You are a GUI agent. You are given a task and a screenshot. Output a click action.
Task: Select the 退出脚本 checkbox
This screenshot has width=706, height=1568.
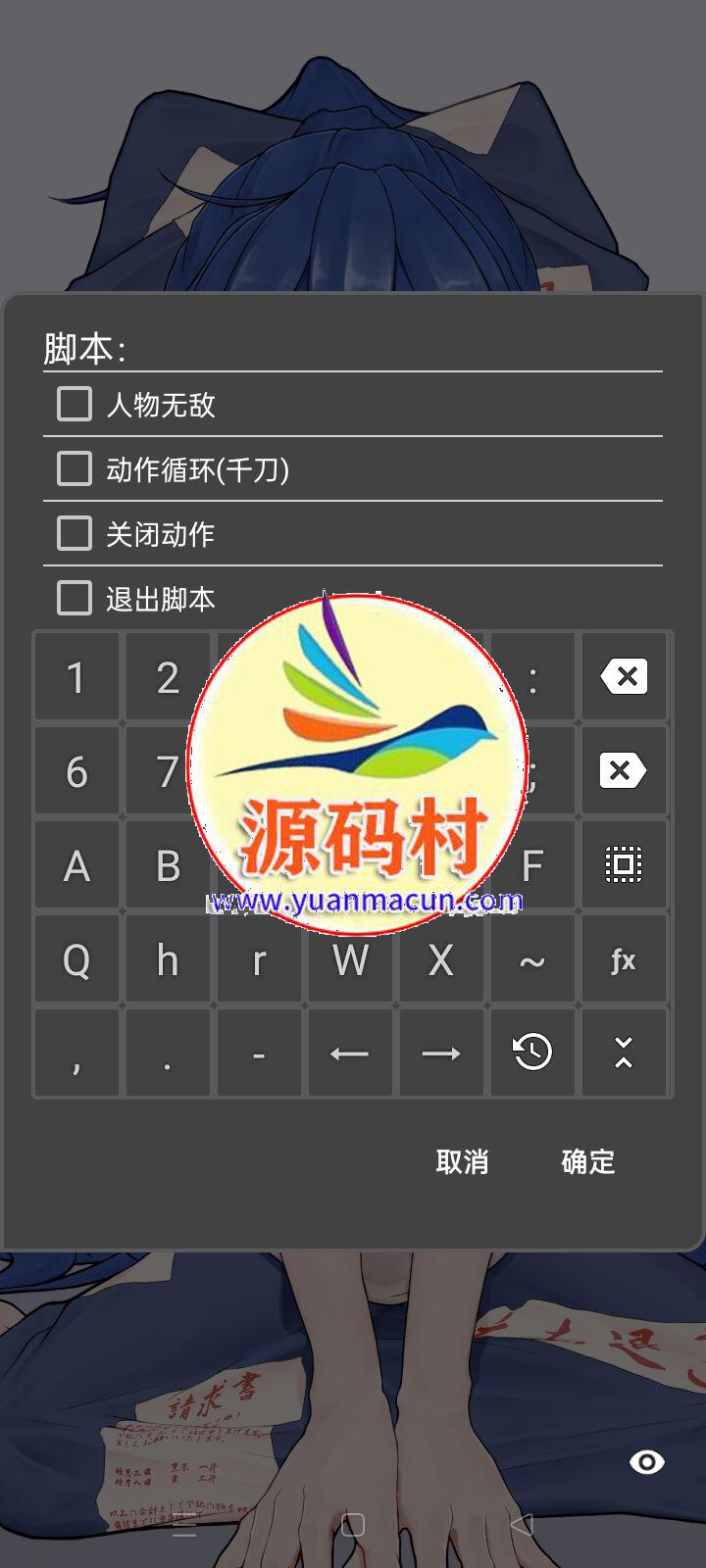pos(75,598)
